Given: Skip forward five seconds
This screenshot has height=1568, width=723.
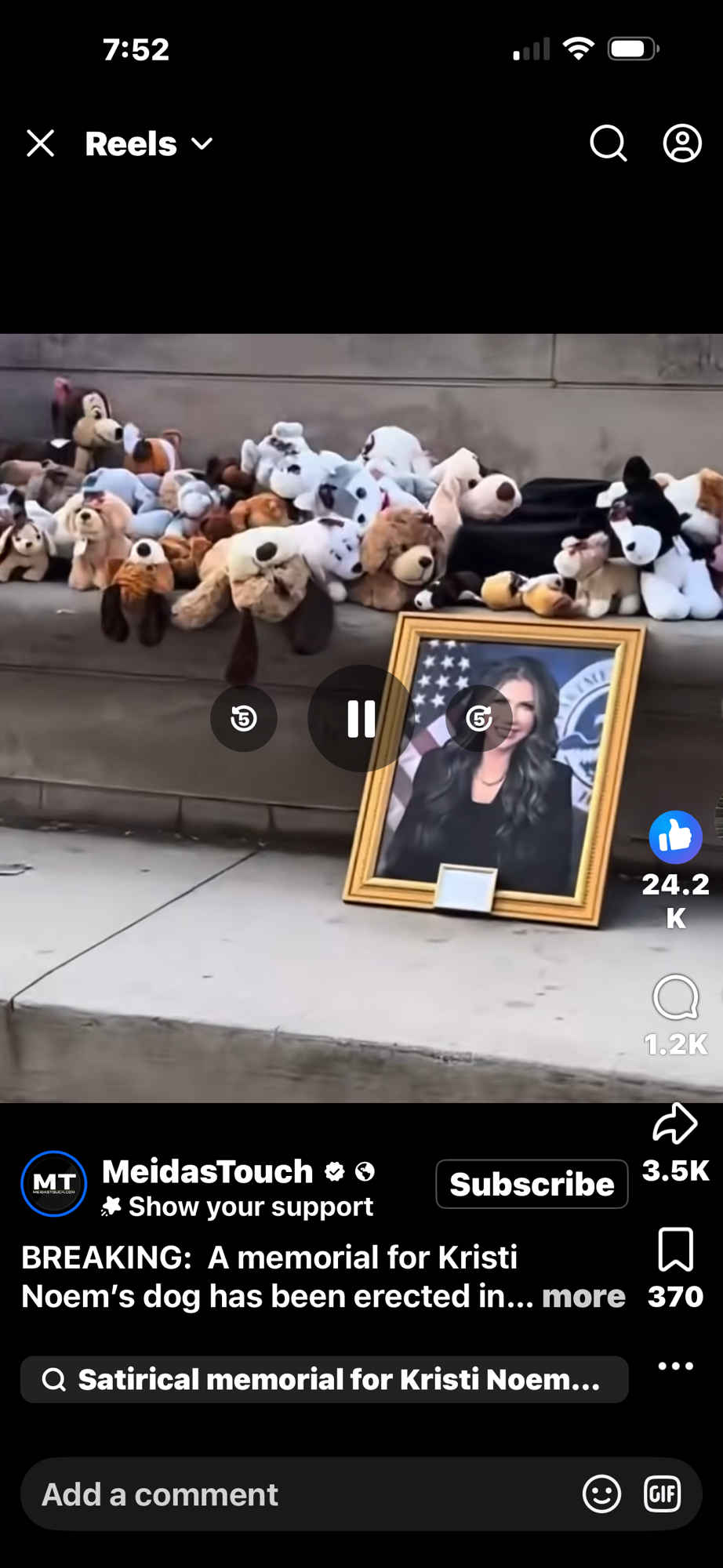Looking at the screenshot, I should (478, 718).
